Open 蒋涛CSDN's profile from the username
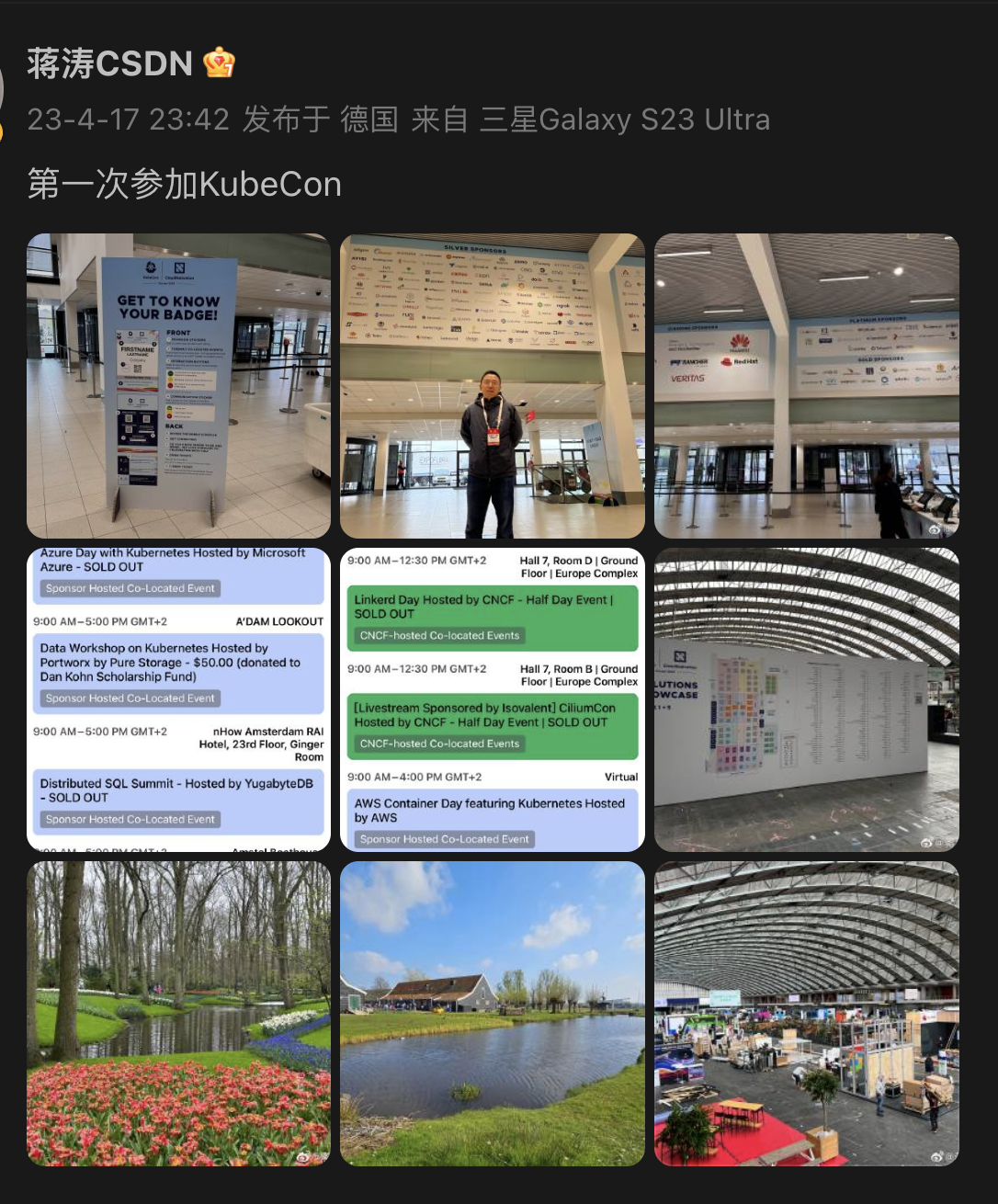This screenshot has width=998, height=1204. [109, 64]
